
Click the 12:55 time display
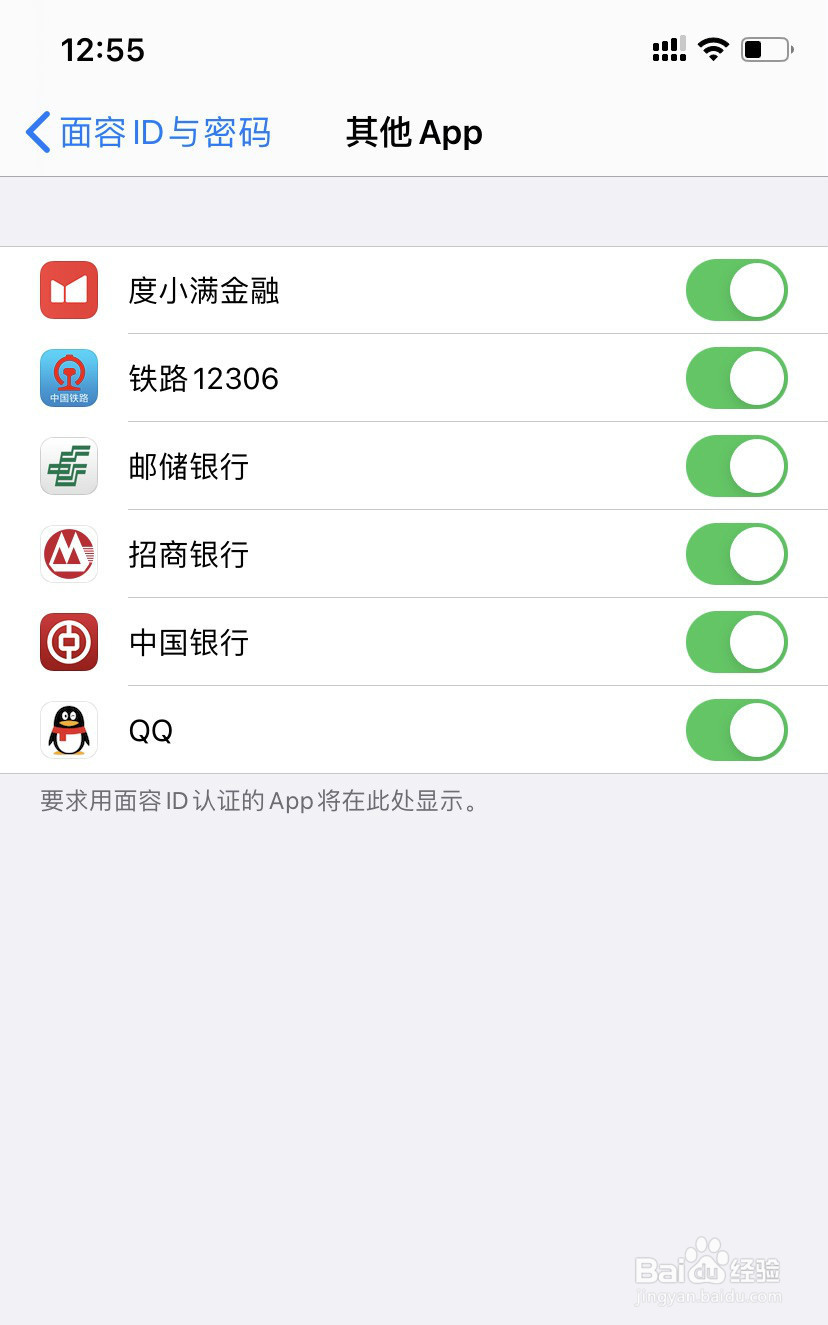click(102, 50)
